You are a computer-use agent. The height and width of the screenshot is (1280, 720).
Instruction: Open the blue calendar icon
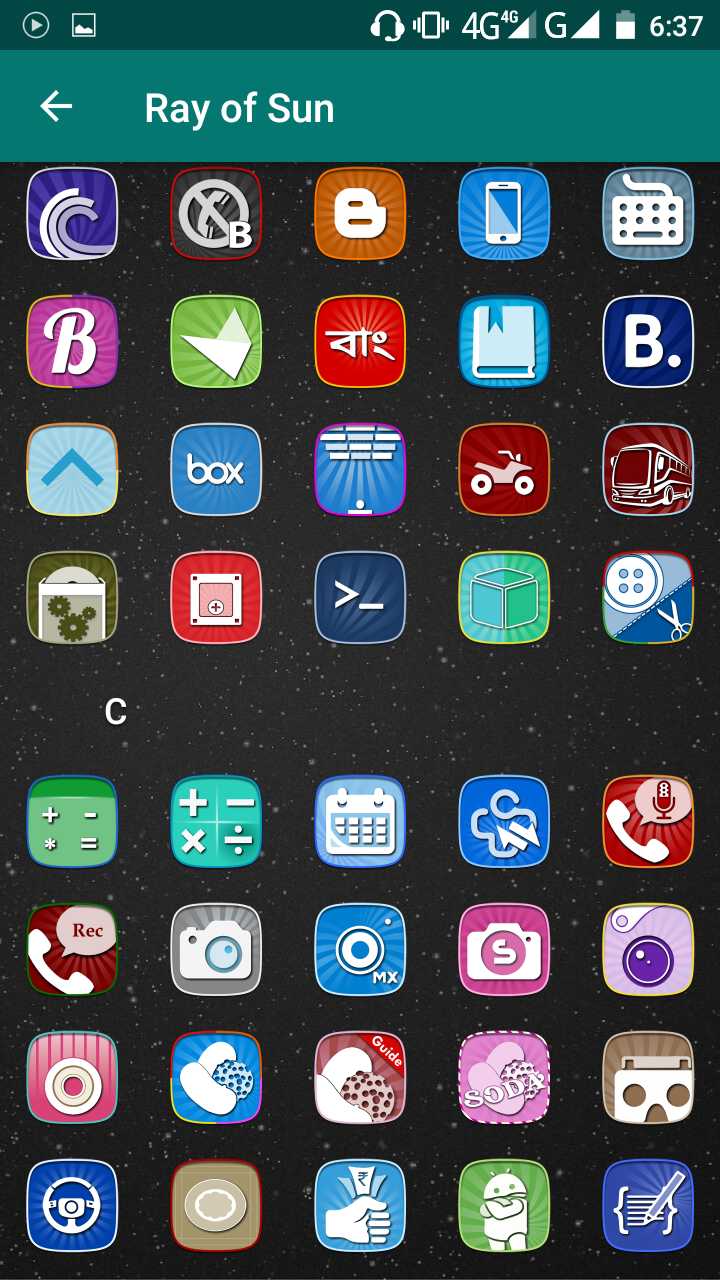click(x=360, y=821)
